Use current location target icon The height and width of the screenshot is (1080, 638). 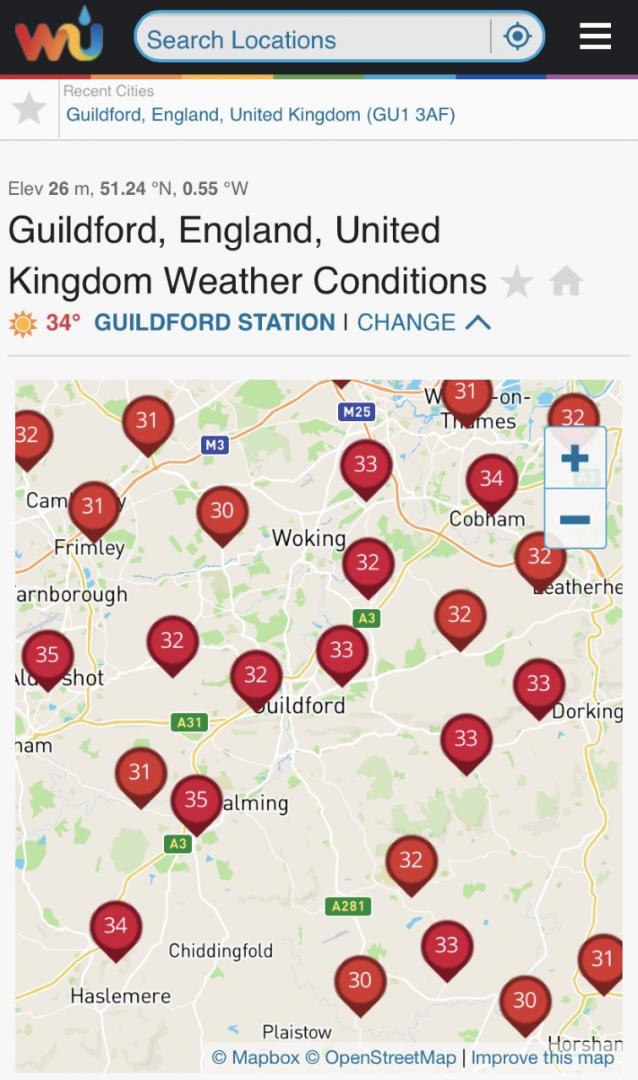pyautogui.click(x=517, y=37)
